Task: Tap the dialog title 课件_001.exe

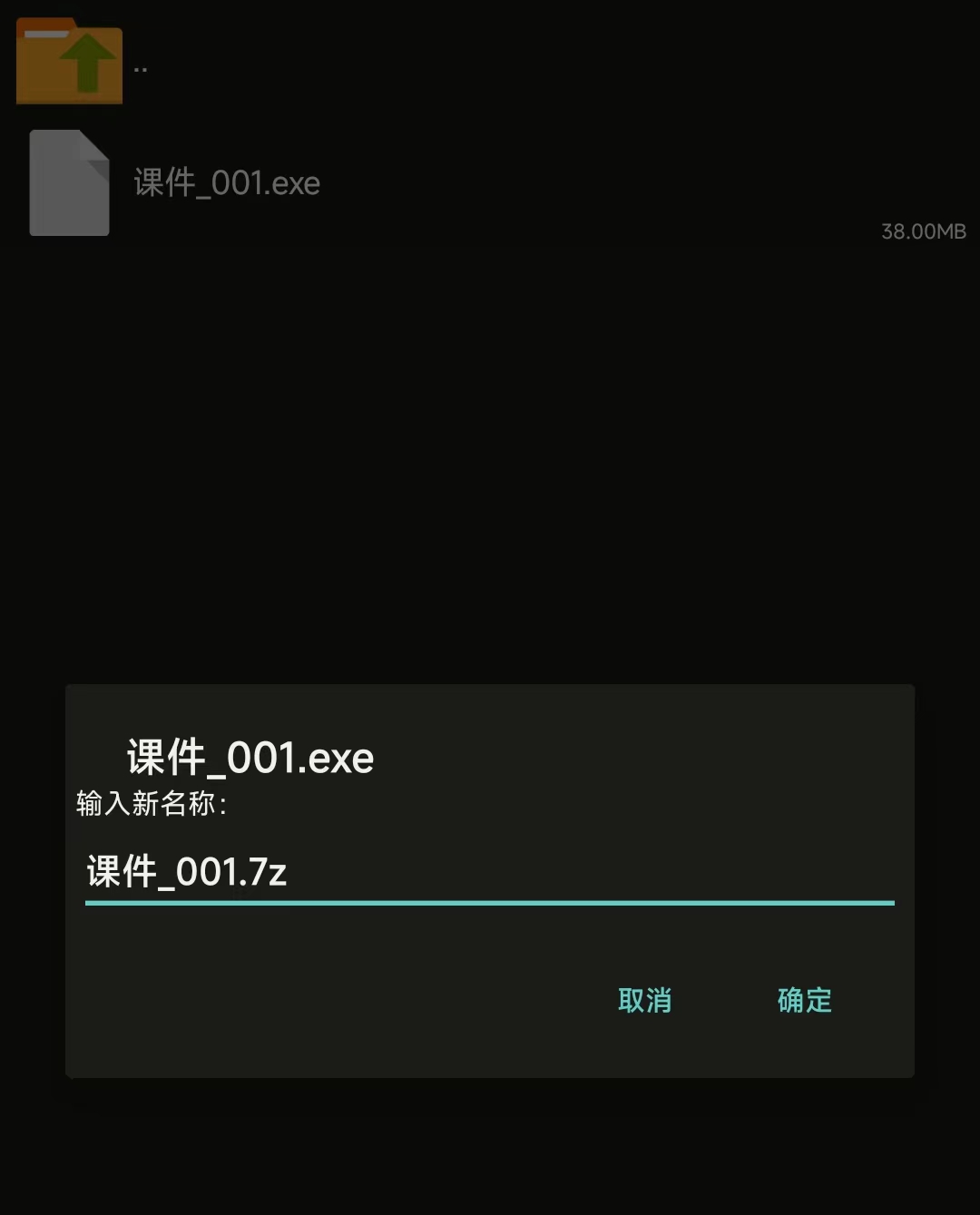Action: point(249,757)
